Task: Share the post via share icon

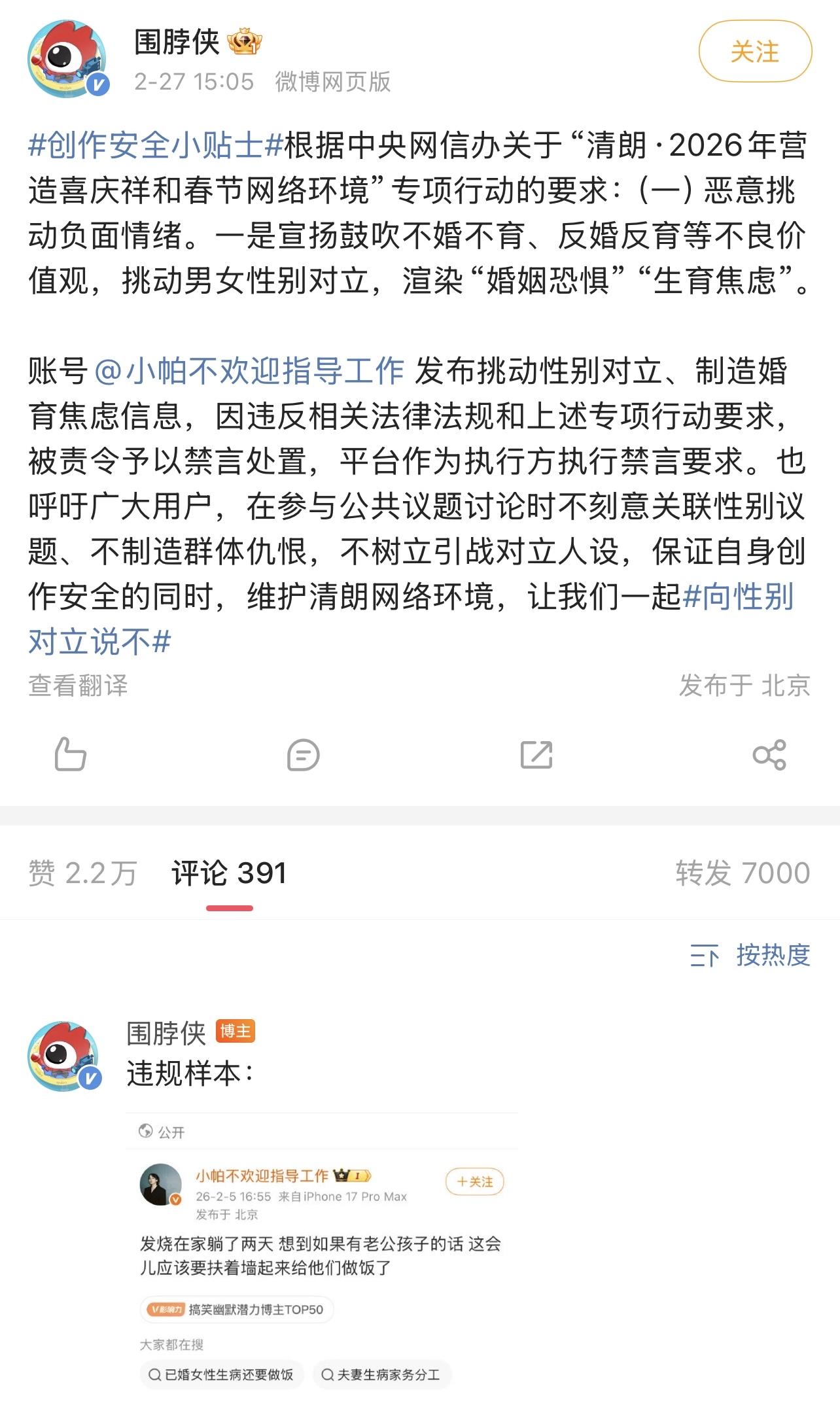Action: (769, 755)
